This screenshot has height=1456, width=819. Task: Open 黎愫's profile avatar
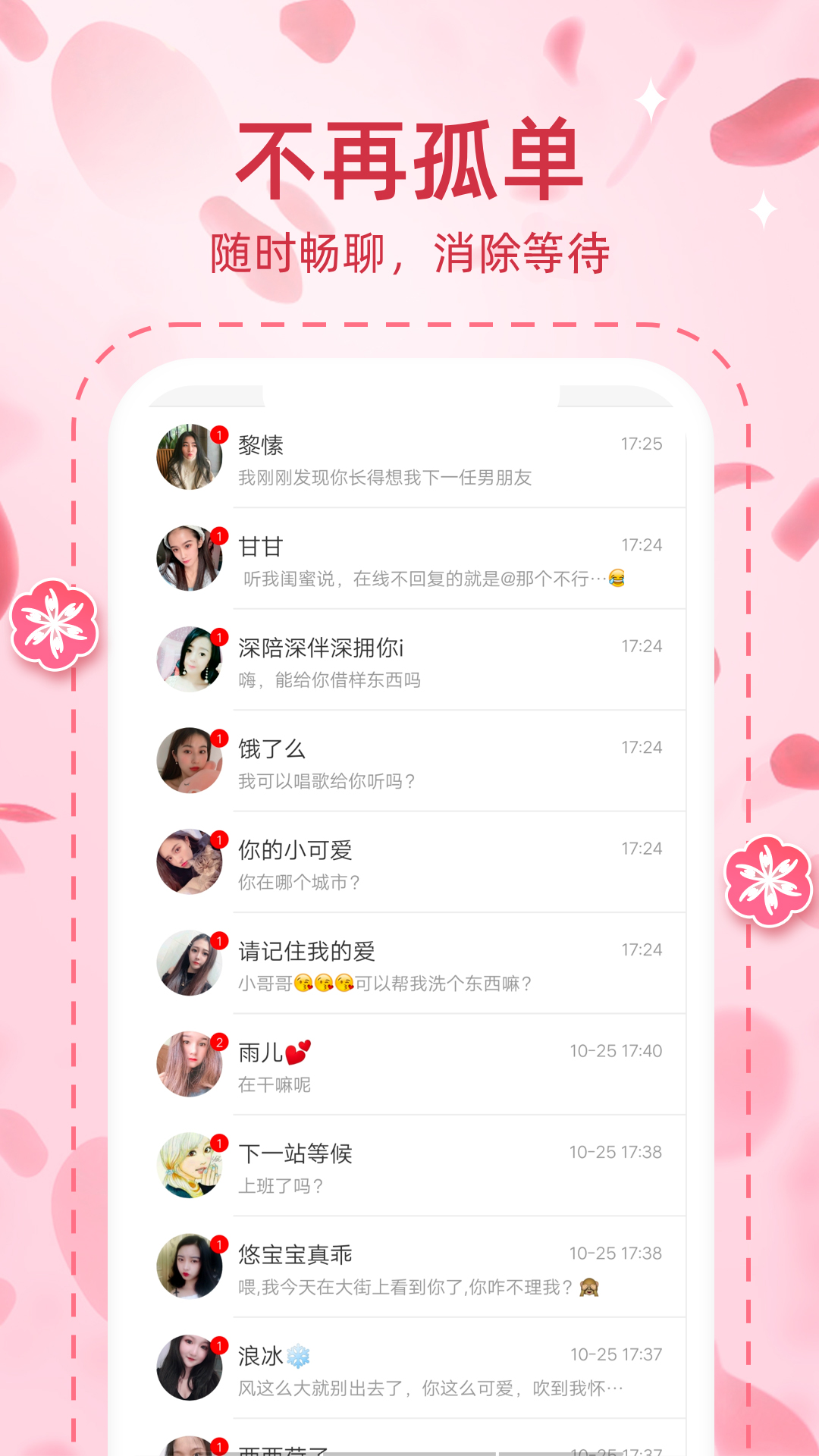pyautogui.click(x=189, y=457)
